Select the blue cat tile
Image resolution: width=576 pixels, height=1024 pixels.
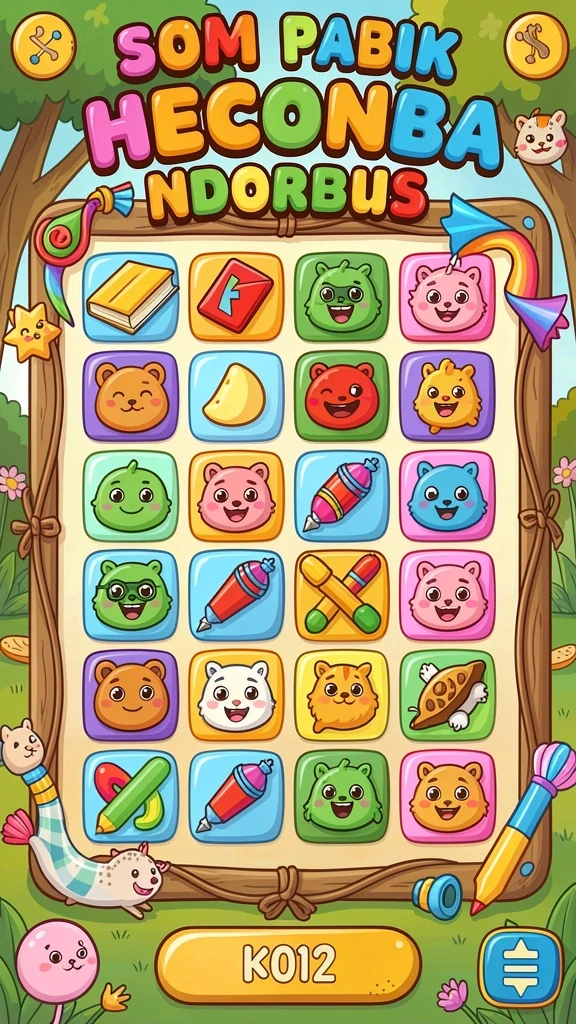447,496
